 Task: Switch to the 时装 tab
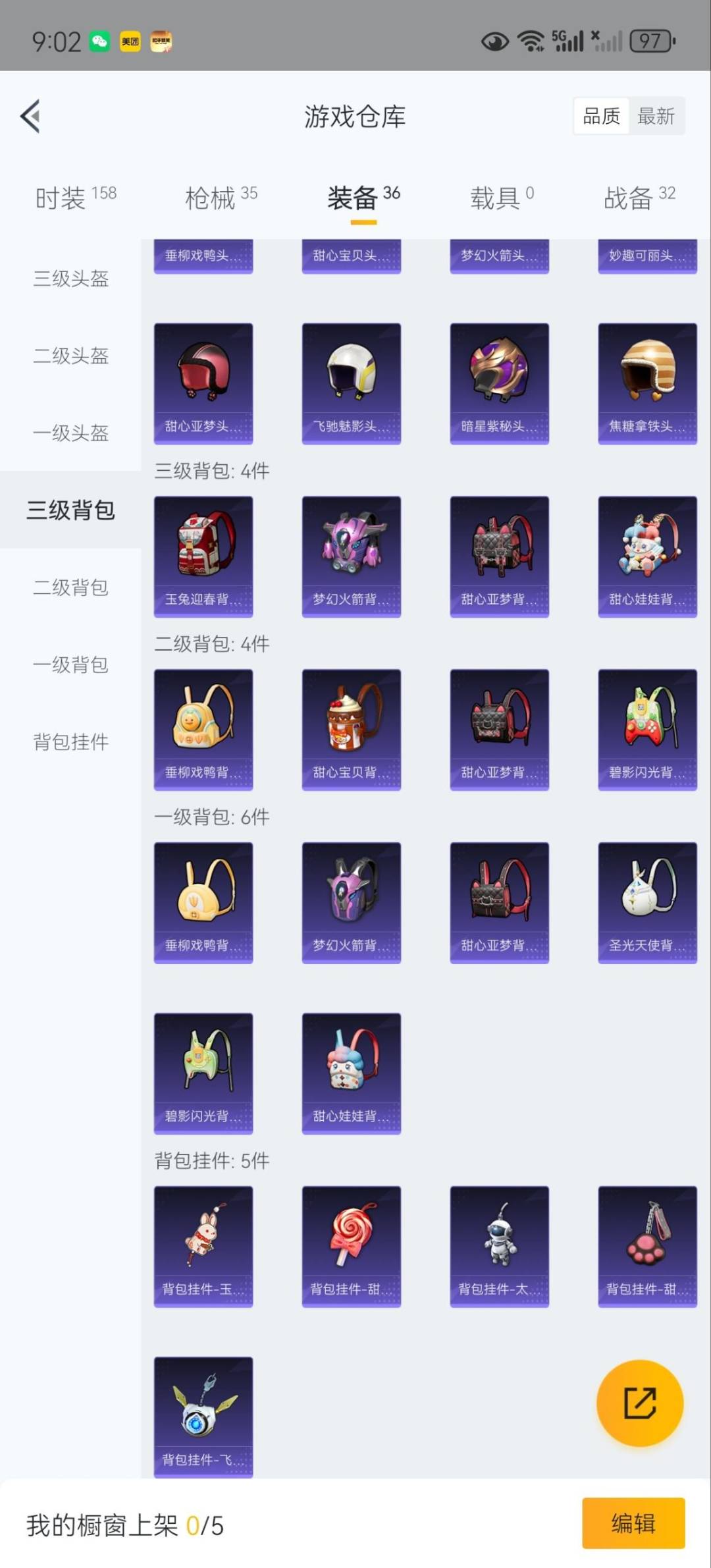(75, 197)
